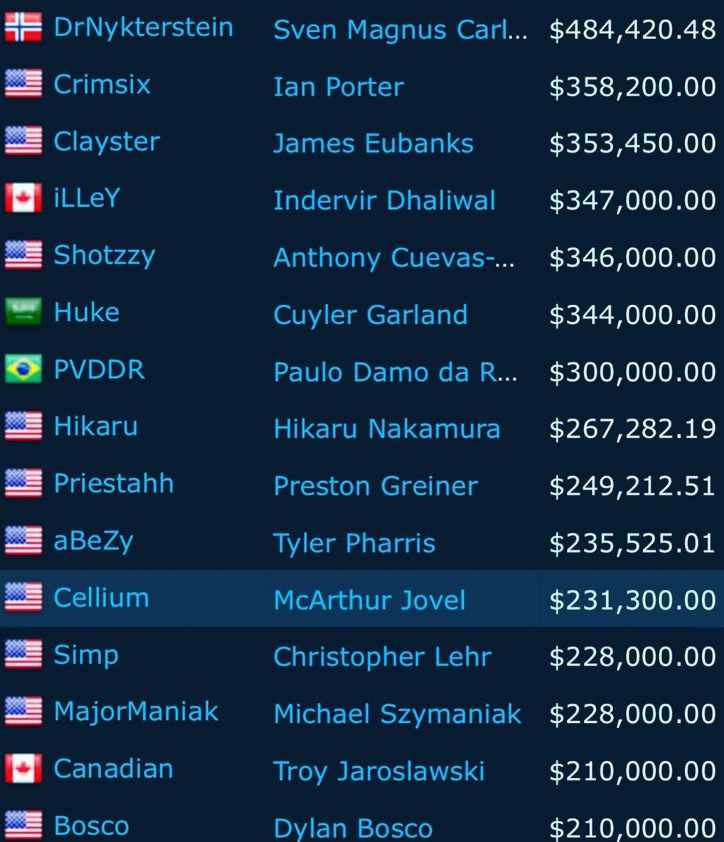
Task: Open Tyler Pharris's name link
Action: pyautogui.click(x=354, y=543)
